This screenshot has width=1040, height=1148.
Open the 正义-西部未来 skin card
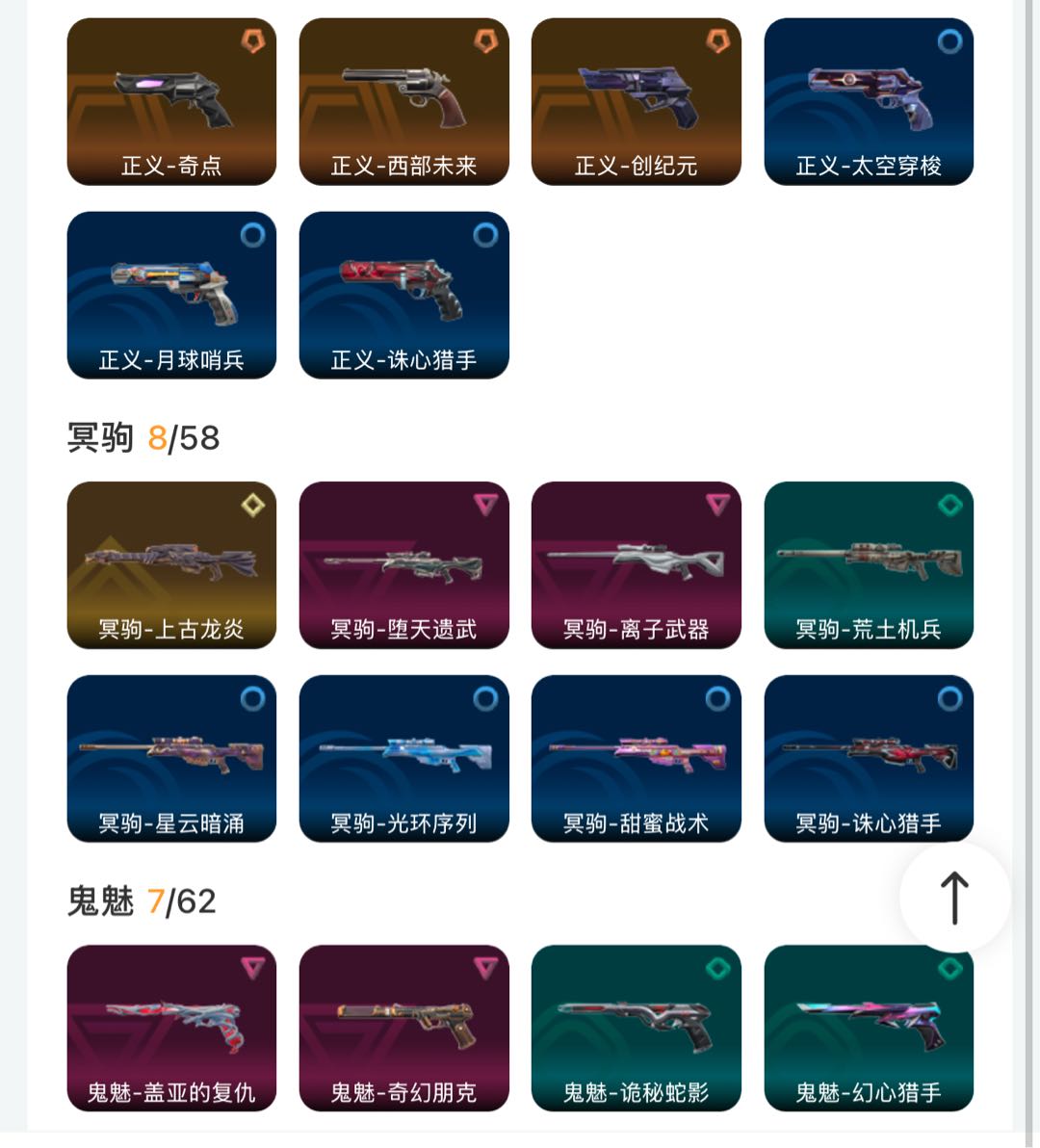(403, 101)
